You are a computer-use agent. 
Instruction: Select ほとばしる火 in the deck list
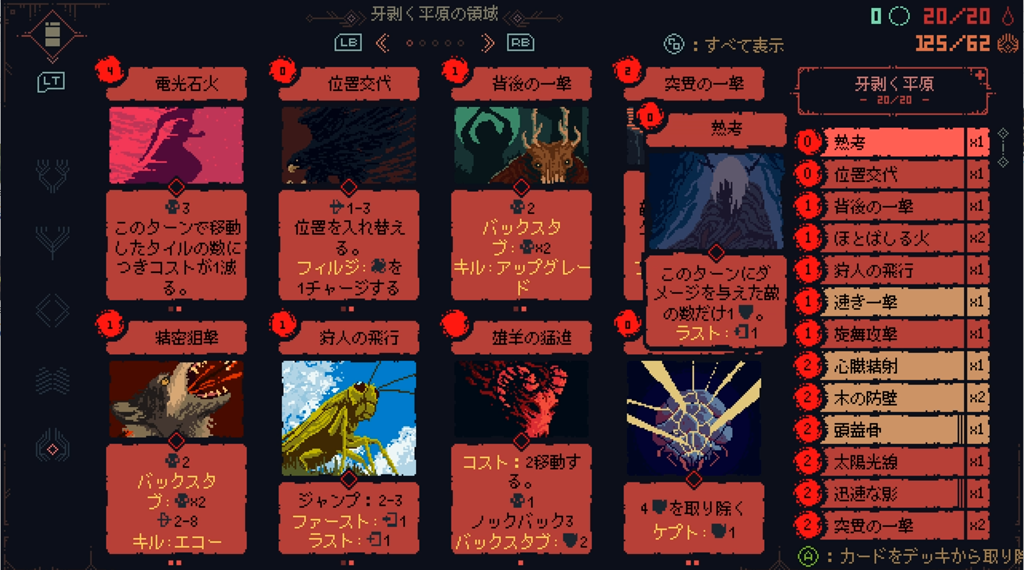(x=890, y=238)
